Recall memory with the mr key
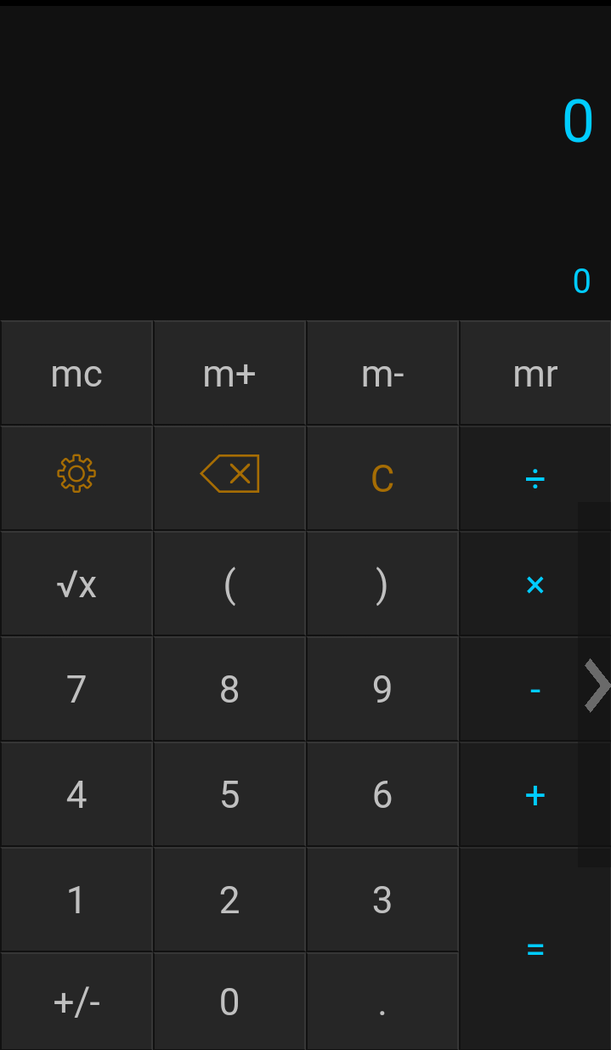The width and height of the screenshot is (611, 1050). point(535,373)
